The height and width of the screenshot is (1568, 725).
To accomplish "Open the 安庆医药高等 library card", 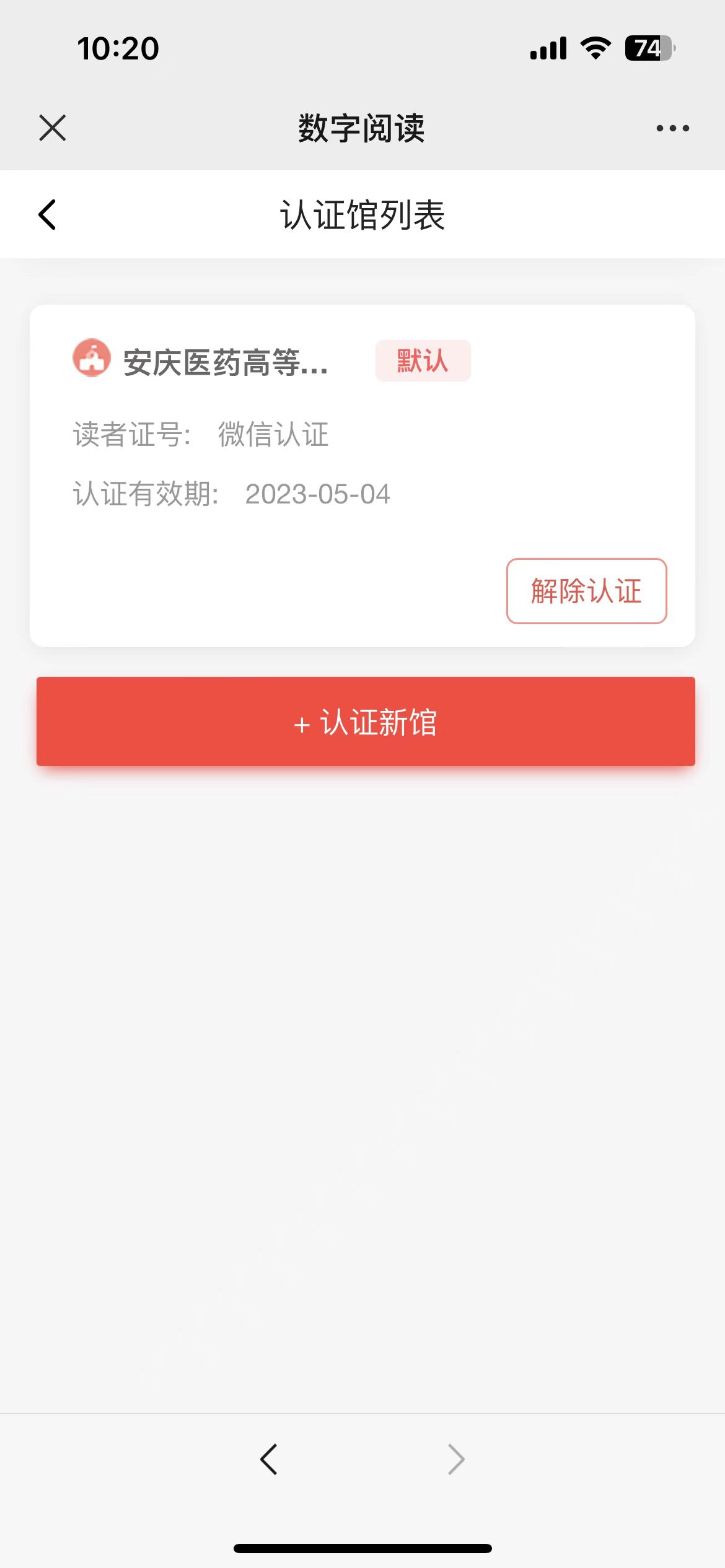I will (x=225, y=362).
